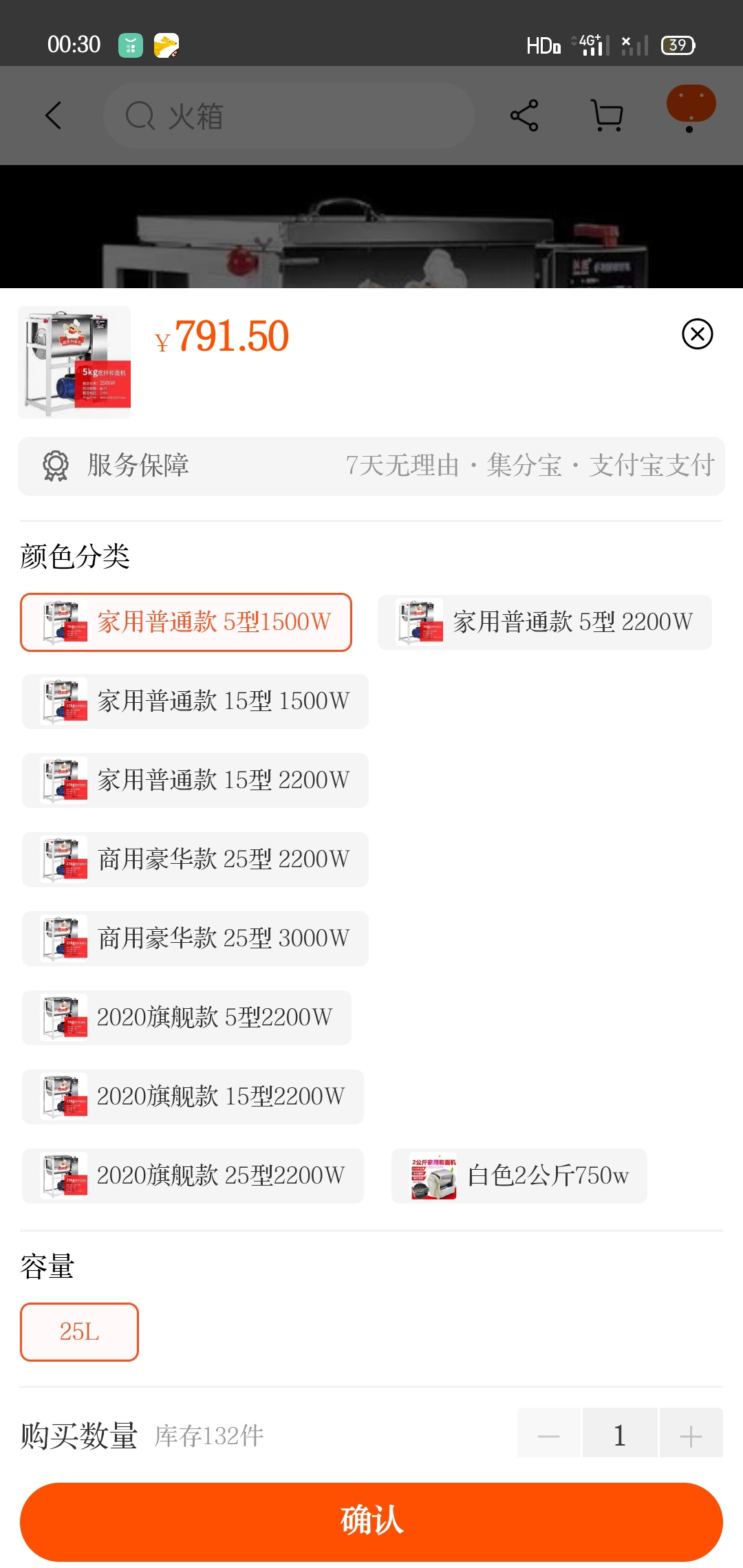Tap the selected 家用普通款 5型1500W option
The width and height of the screenshot is (743, 1568).
186,622
